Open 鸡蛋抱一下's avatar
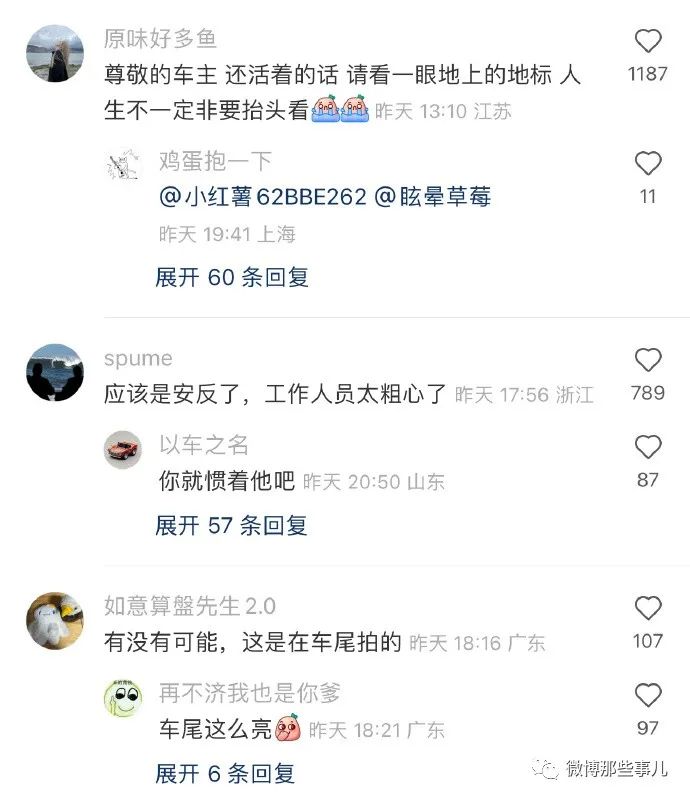 (x=123, y=165)
